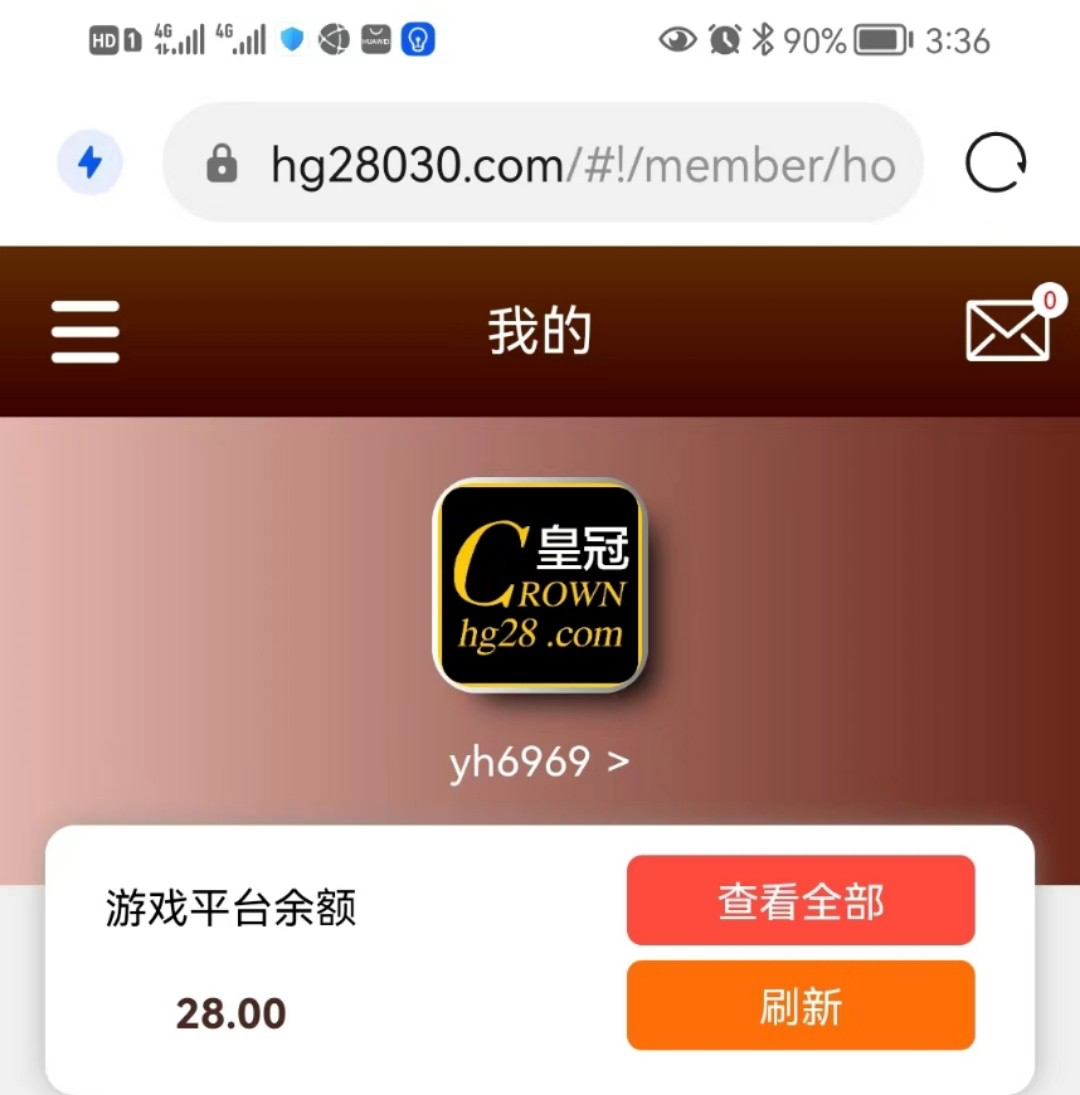Refresh the balance with 刷新

pyautogui.click(x=800, y=1005)
